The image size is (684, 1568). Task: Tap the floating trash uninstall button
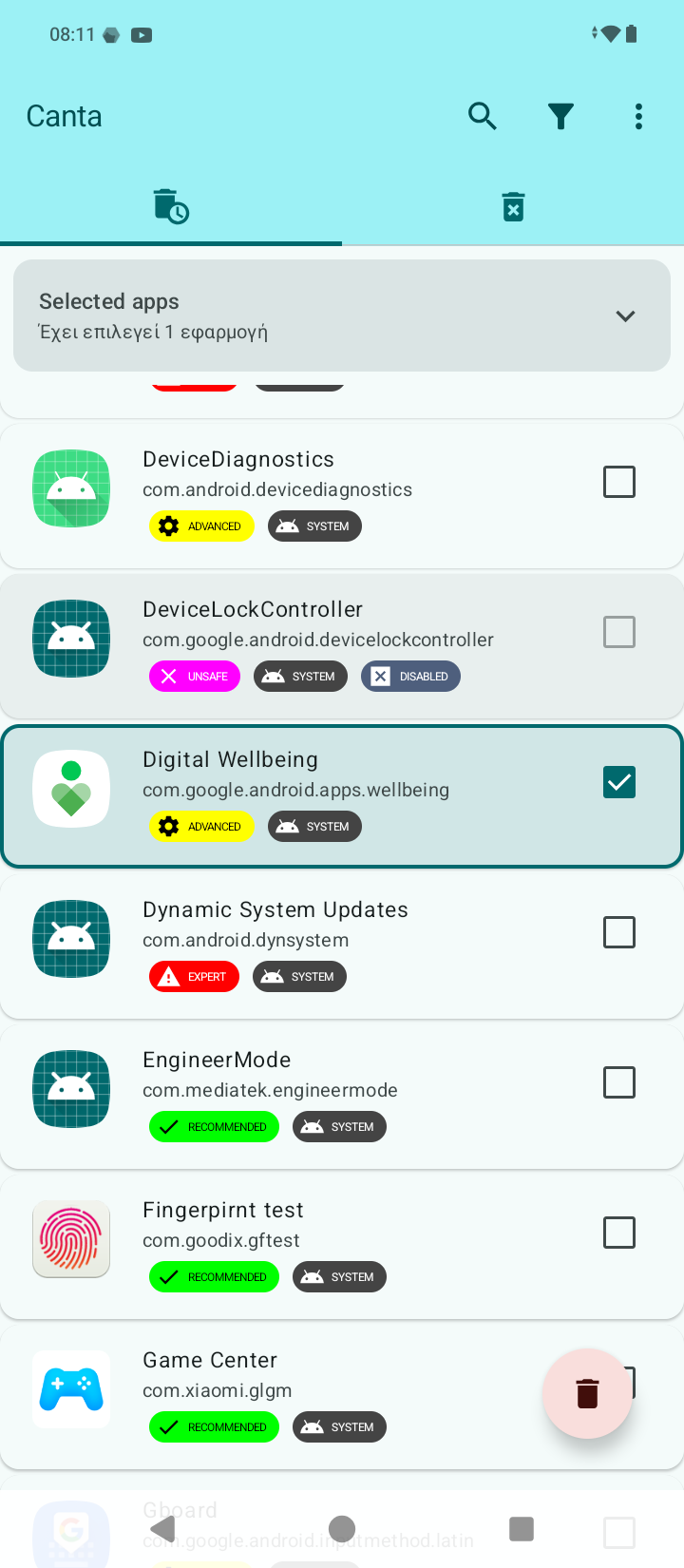587,1393
